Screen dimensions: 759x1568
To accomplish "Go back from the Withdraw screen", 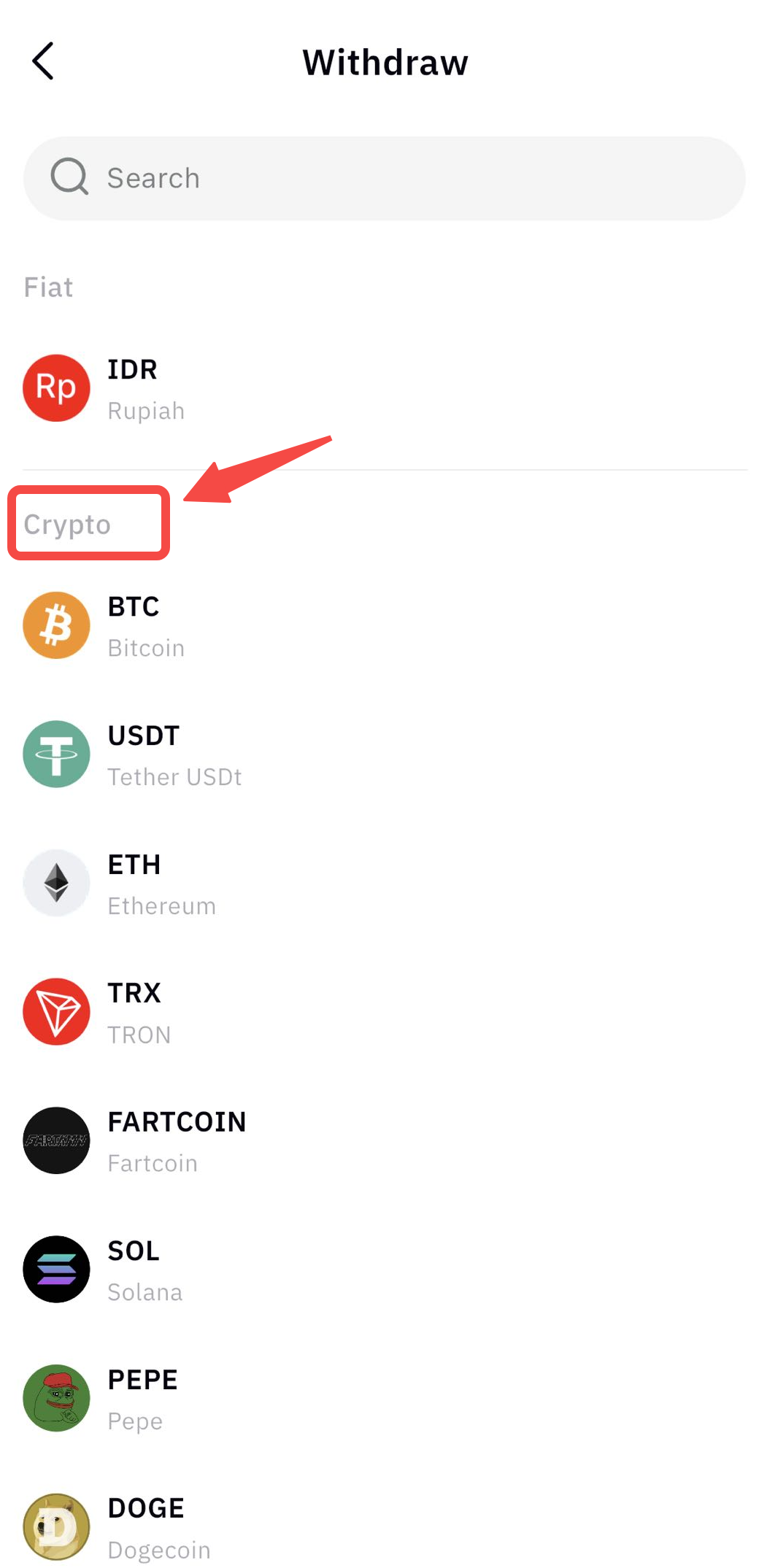I will [x=43, y=61].
